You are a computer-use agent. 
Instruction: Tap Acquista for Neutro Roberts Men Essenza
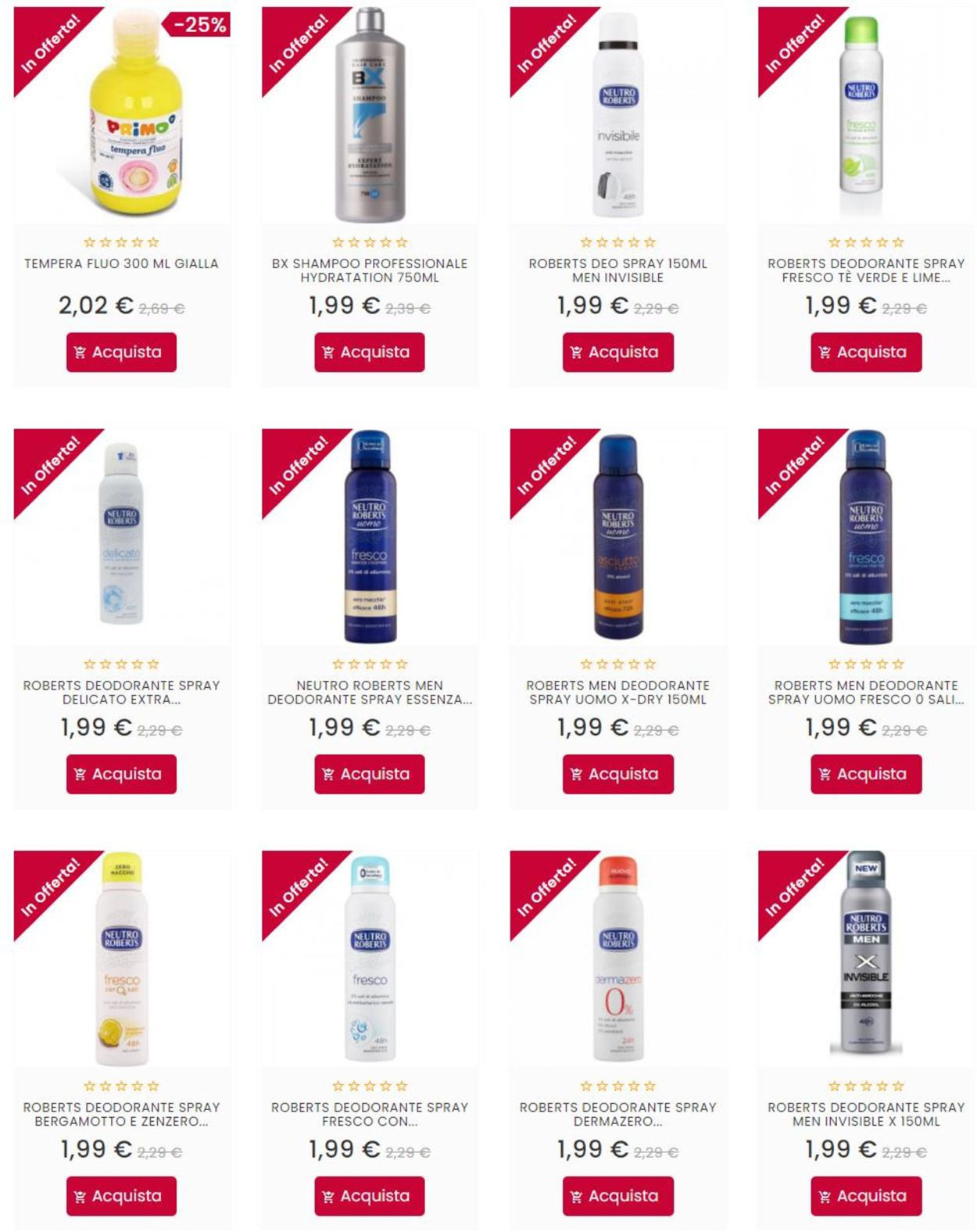(369, 774)
